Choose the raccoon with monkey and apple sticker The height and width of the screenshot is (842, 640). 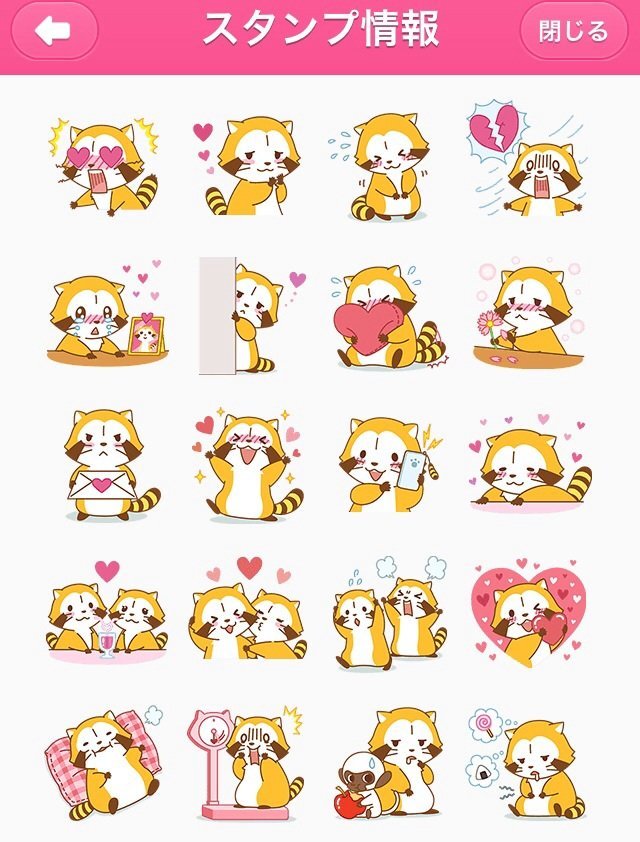click(x=388, y=762)
